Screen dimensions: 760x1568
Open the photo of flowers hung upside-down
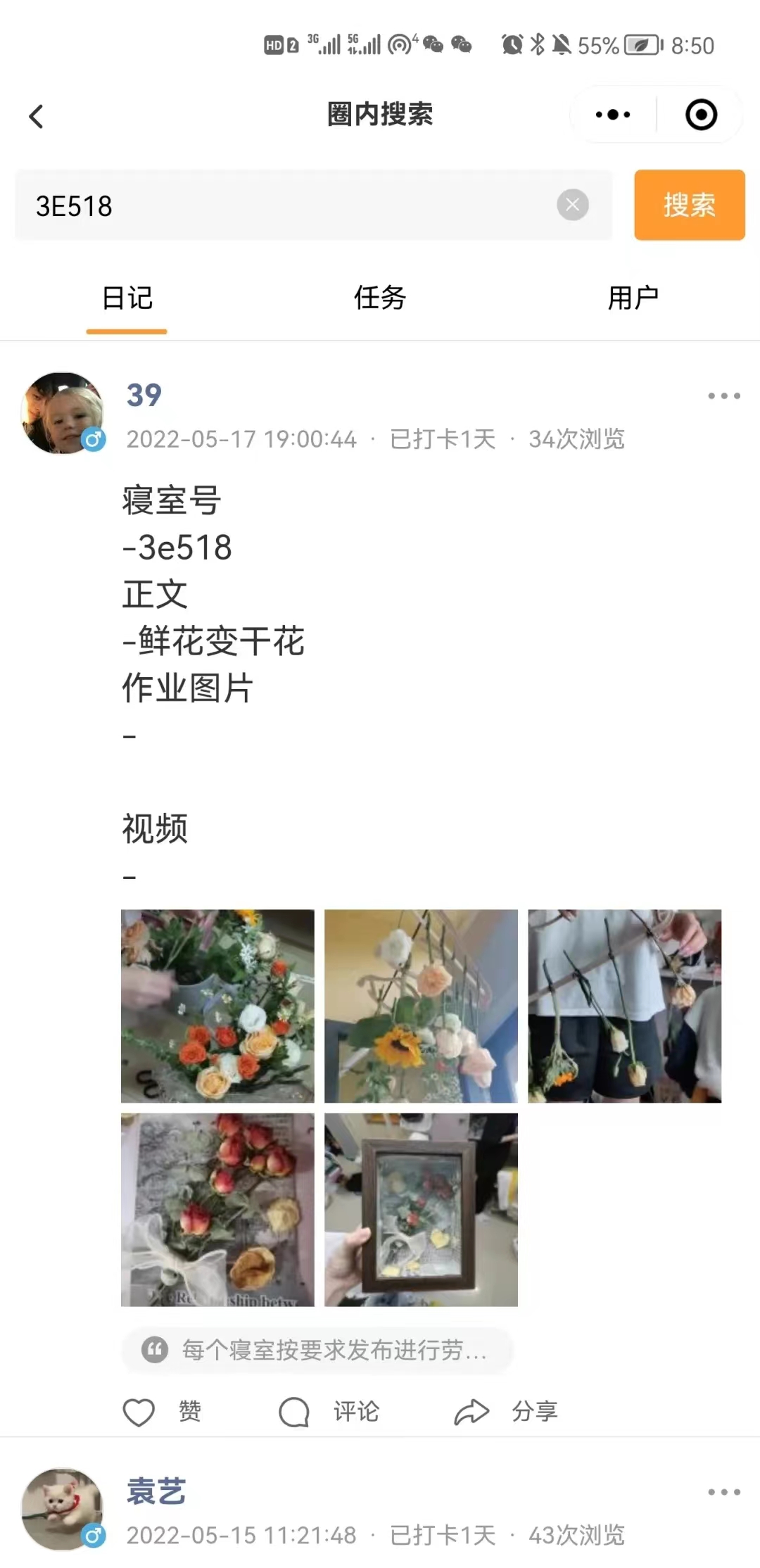(x=624, y=1006)
